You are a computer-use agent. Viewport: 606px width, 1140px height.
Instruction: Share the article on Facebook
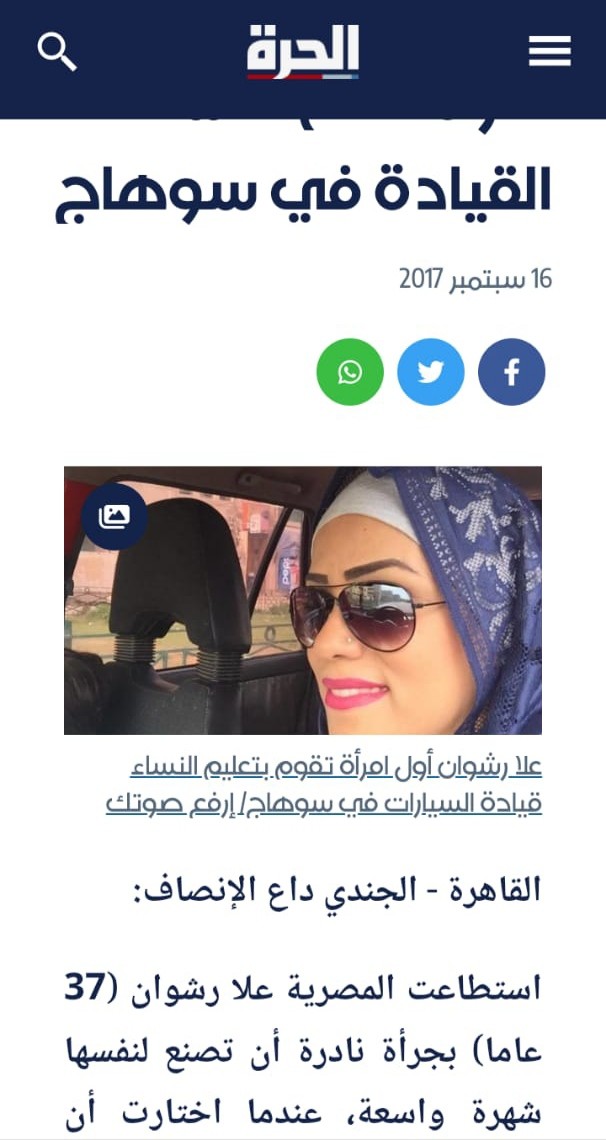tap(512, 372)
